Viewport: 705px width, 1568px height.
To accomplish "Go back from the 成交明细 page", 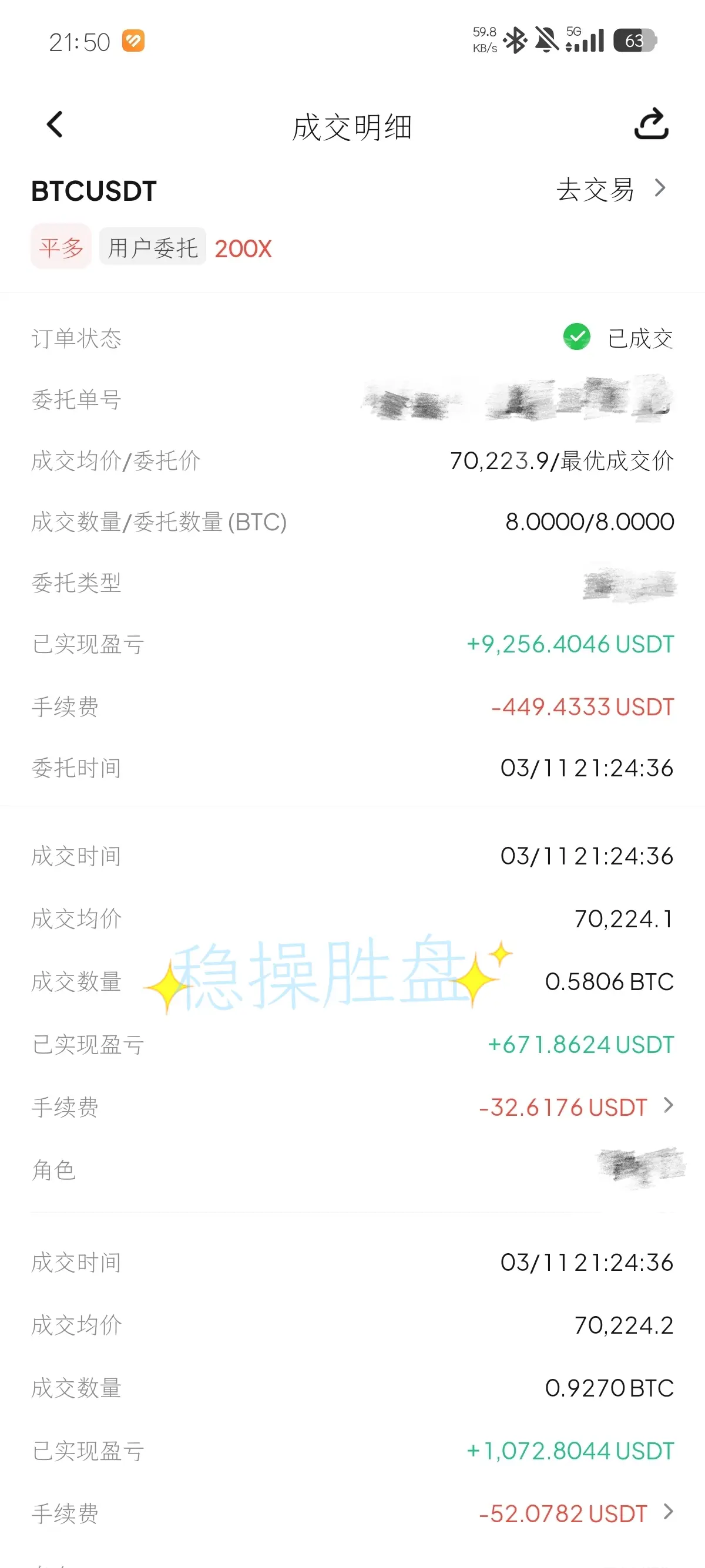I will (x=55, y=125).
